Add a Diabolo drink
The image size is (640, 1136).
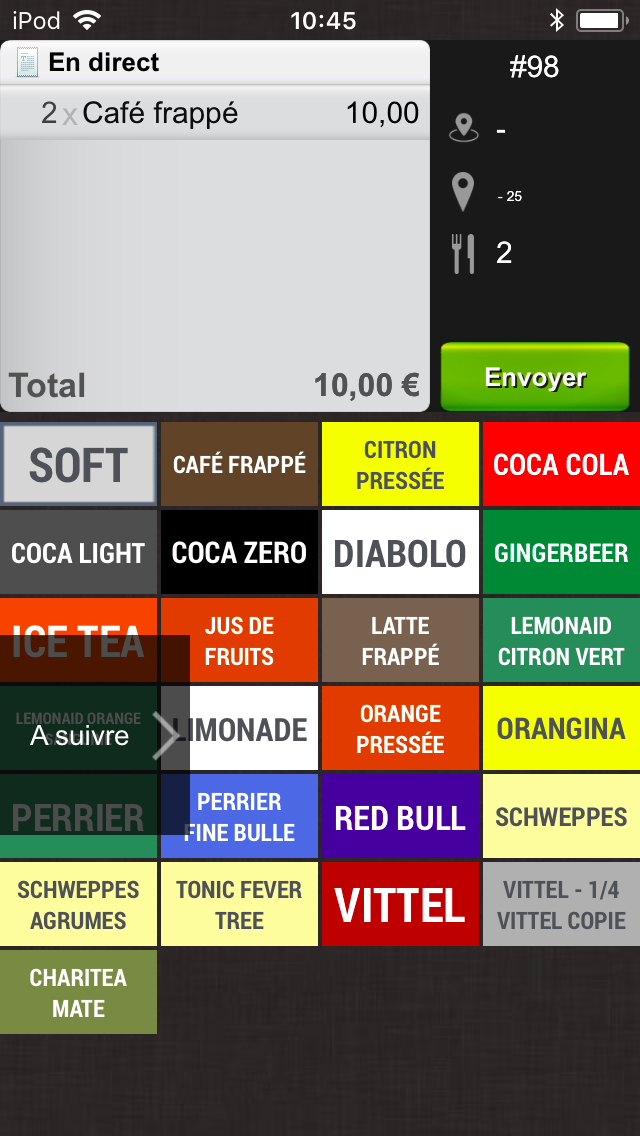(x=400, y=553)
